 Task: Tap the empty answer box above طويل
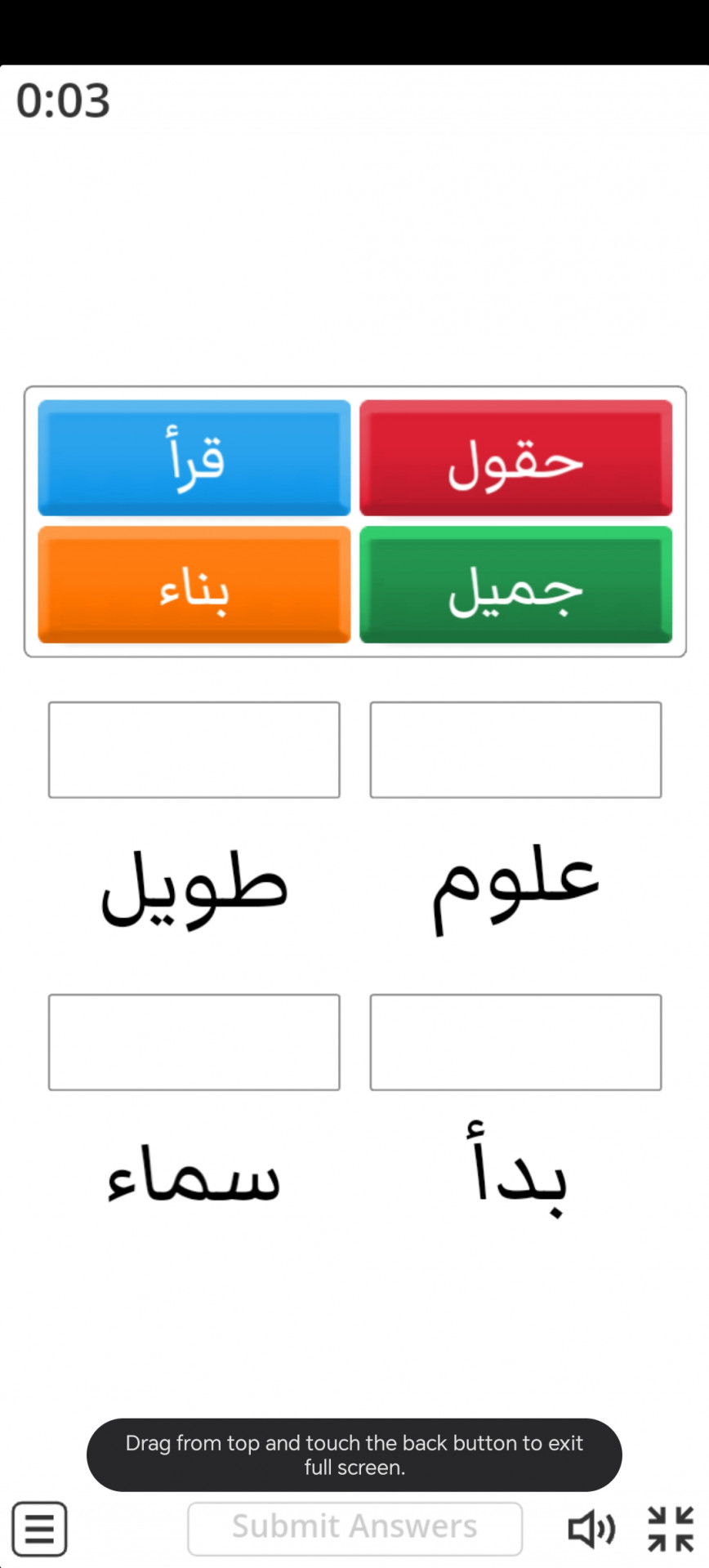click(x=194, y=750)
